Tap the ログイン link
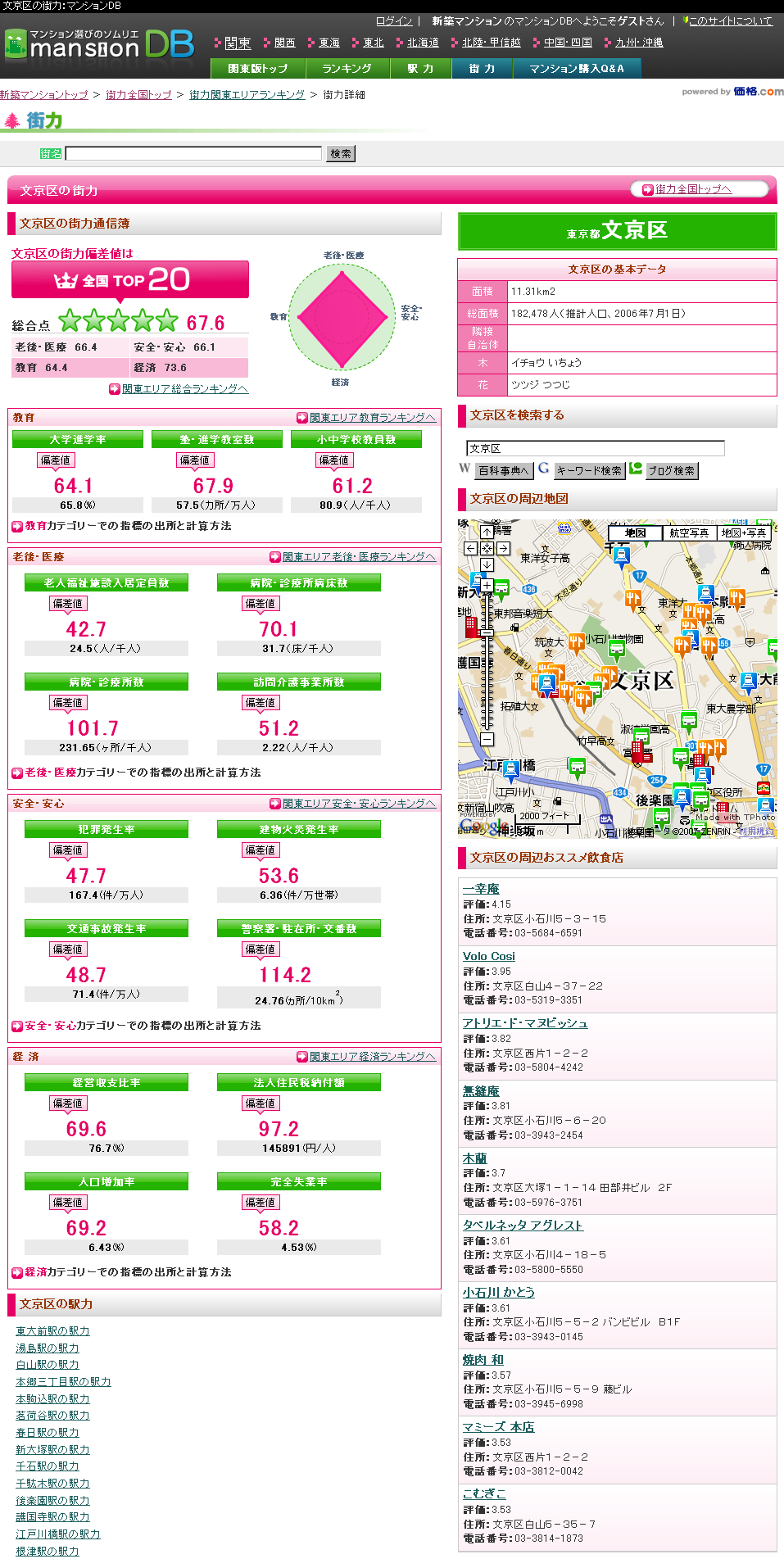 (x=393, y=21)
